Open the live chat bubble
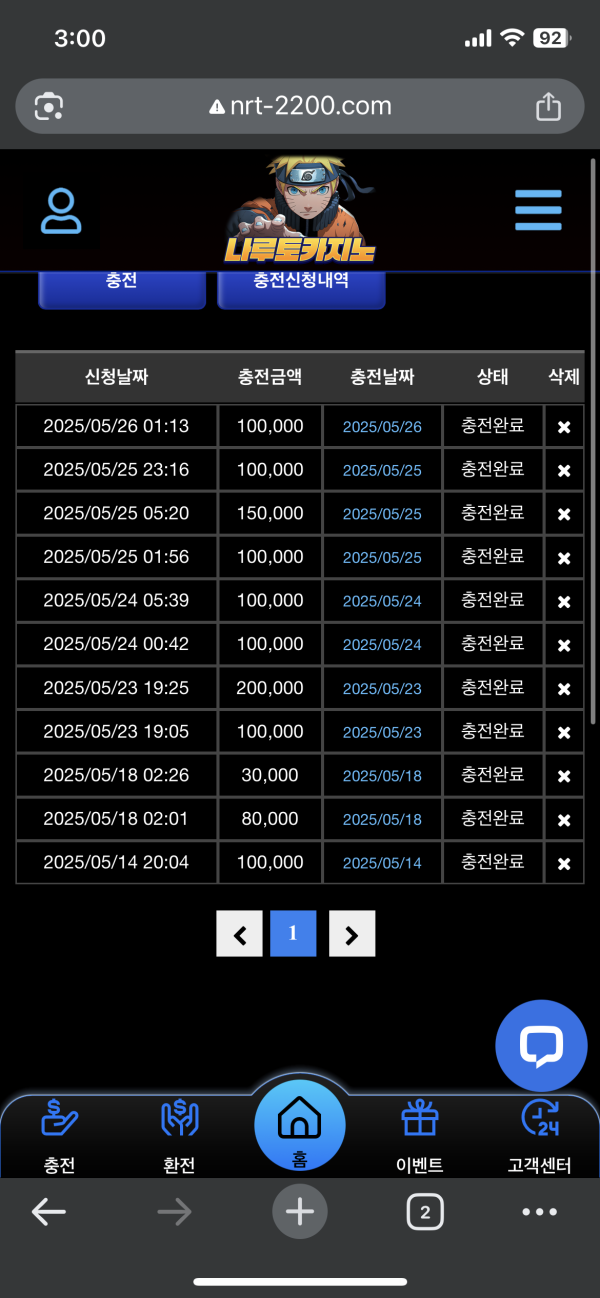The width and height of the screenshot is (600, 1298). click(542, 1046)
